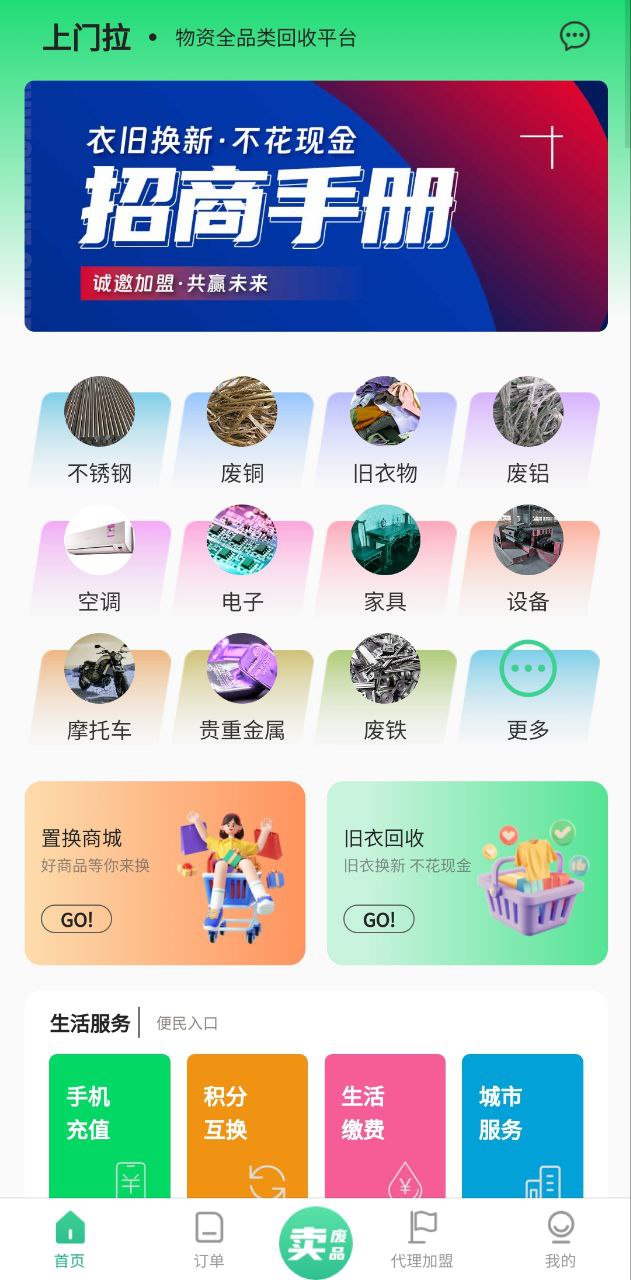631x1280 pixels.
Task: Open the messages chat bubble icon
Action: (574, 37)
